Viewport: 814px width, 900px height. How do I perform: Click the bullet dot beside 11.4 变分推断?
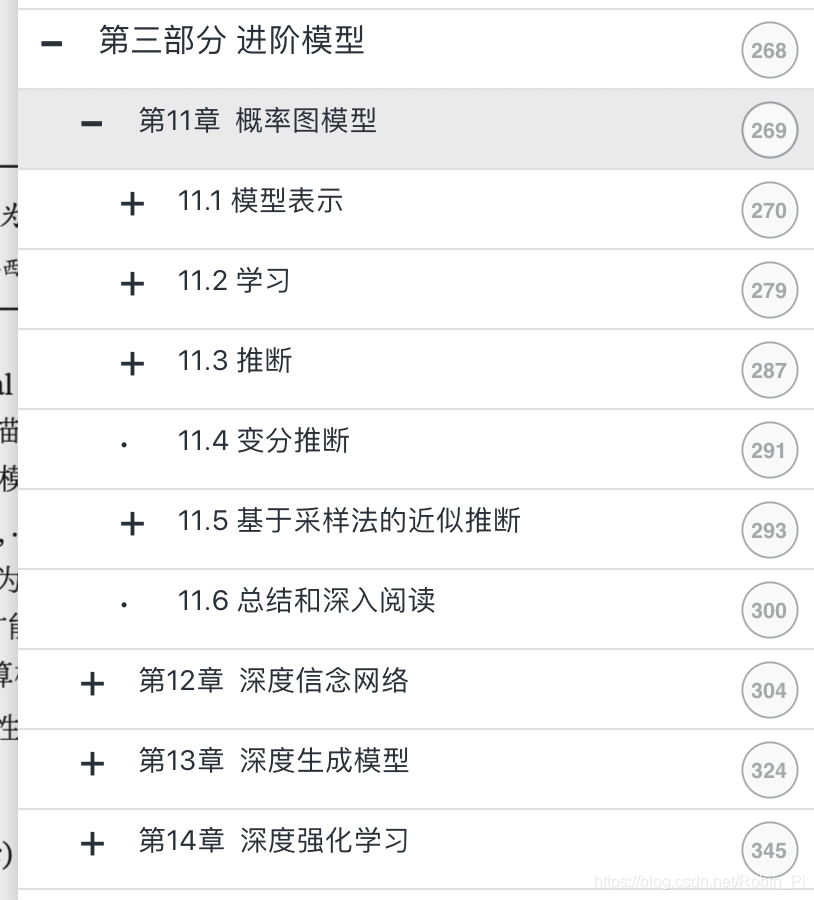[x=122, y=441]
